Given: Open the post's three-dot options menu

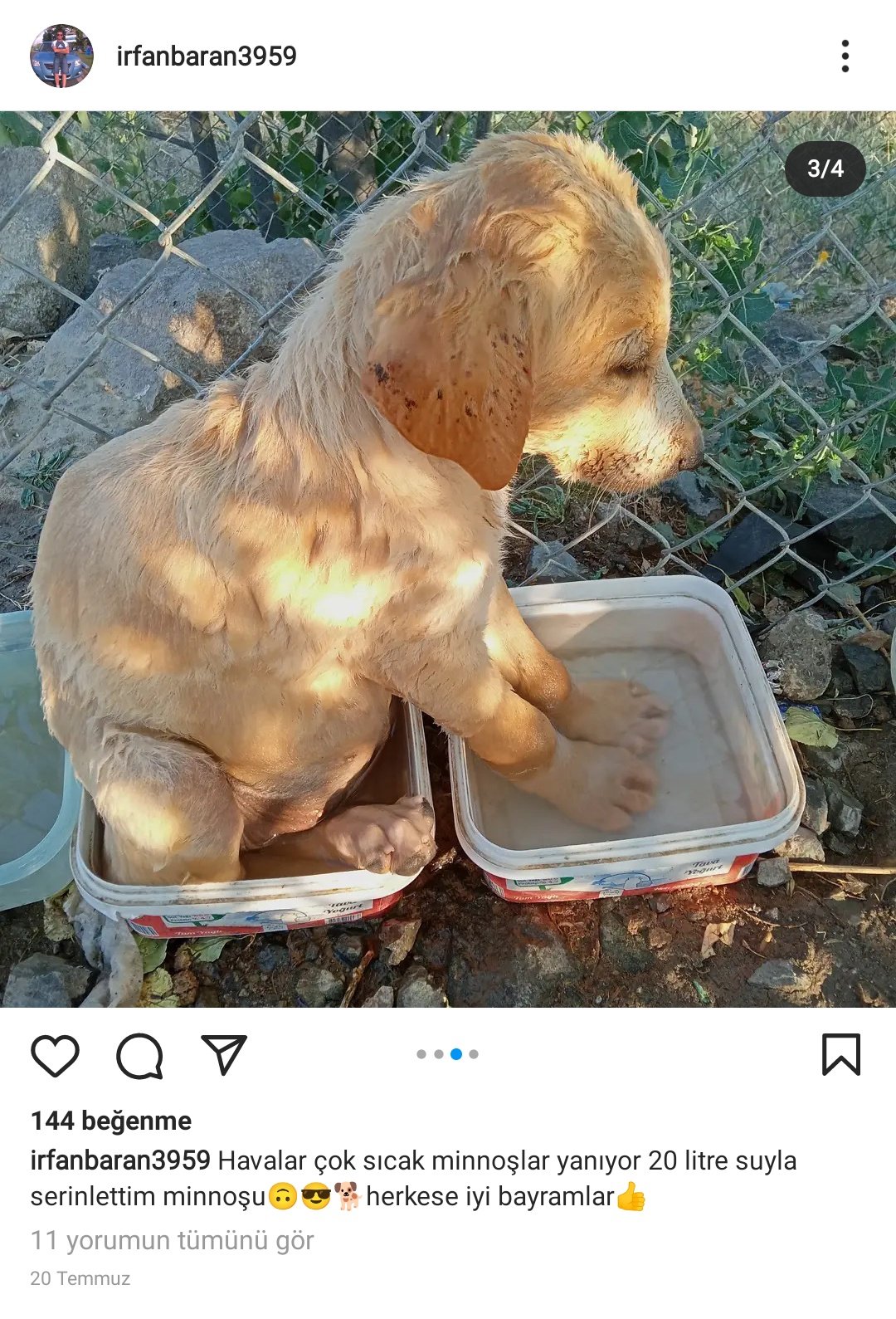Looking at the screenshot, I should 845,56.
